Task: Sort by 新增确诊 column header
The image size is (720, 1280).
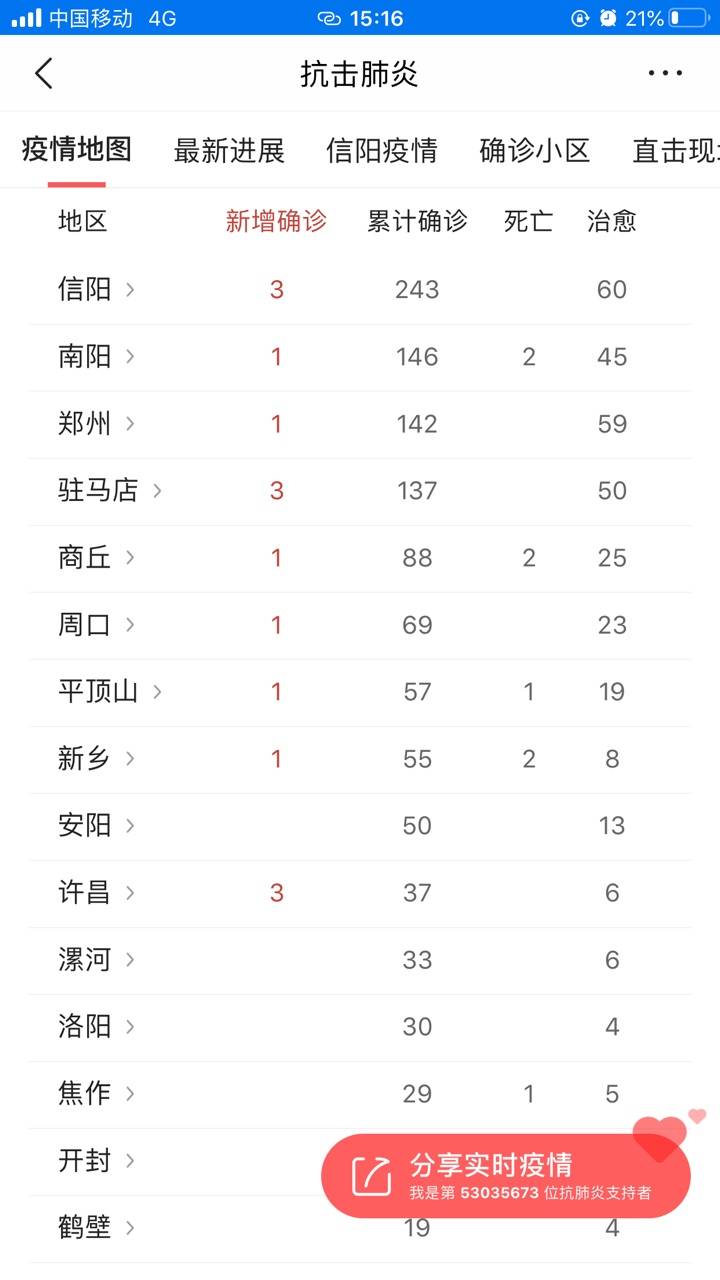Action: tap(276, 221)
